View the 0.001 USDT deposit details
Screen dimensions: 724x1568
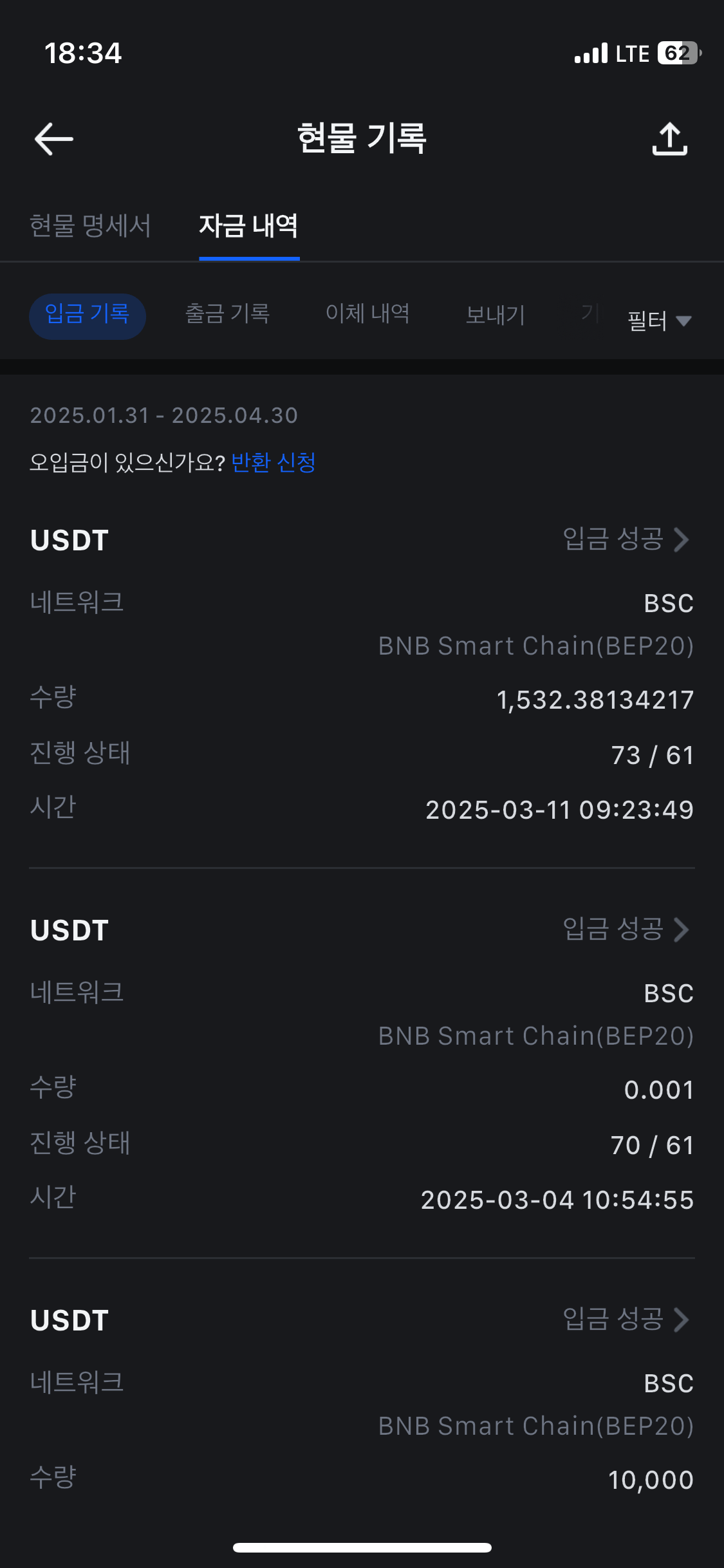(x=626, y=929)
